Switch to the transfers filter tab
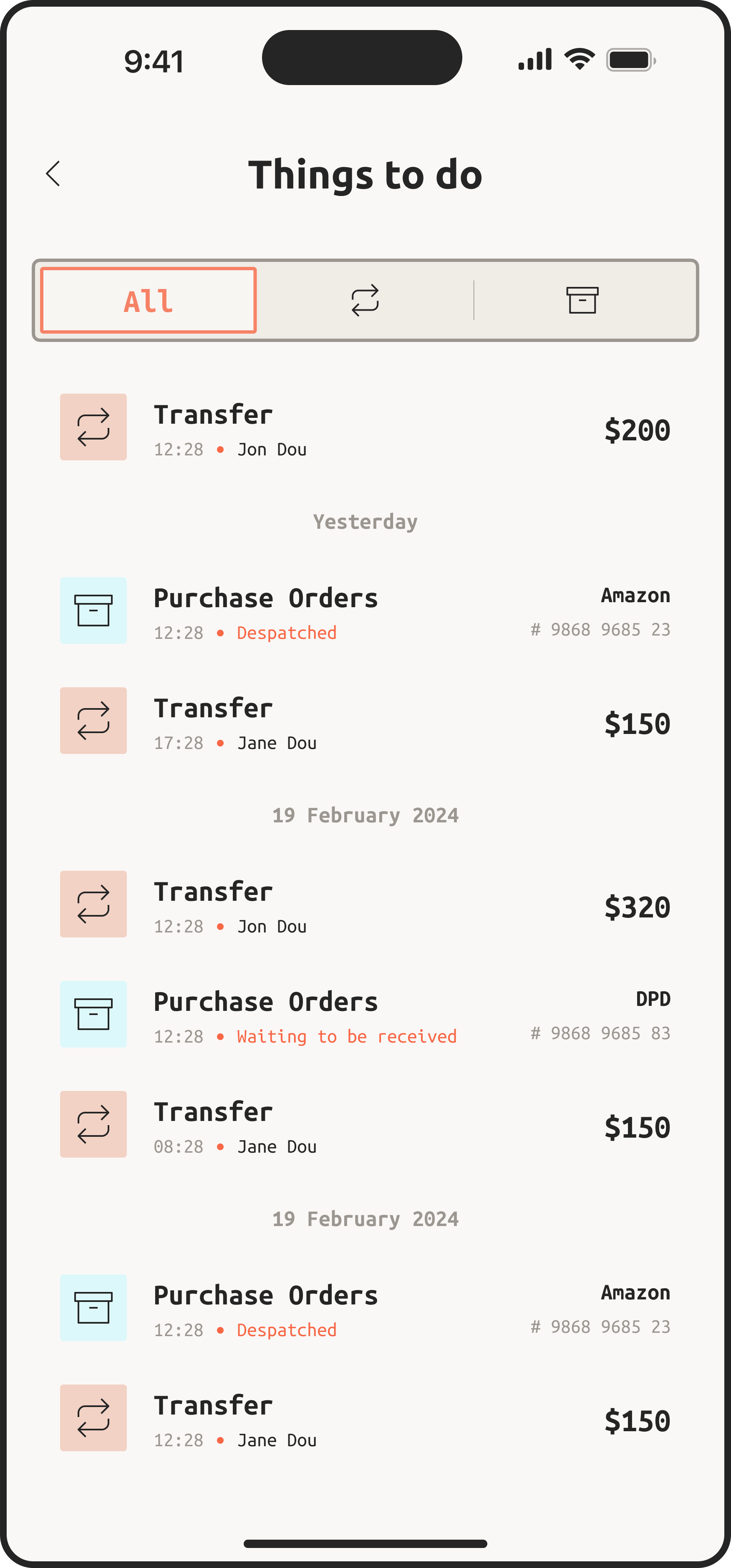The image size is (731, 1568). pyautogui.click(x=365, y=300)
